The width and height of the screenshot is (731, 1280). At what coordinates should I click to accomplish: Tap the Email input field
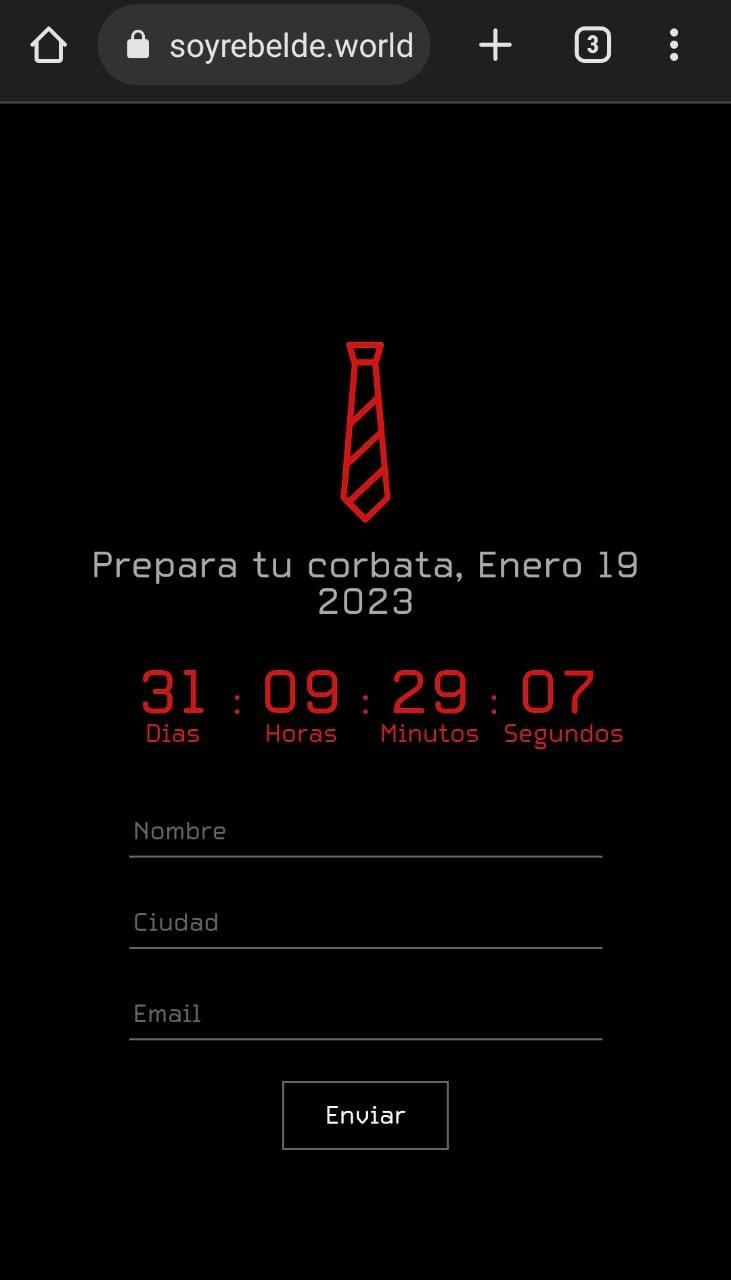(365, 1014)
